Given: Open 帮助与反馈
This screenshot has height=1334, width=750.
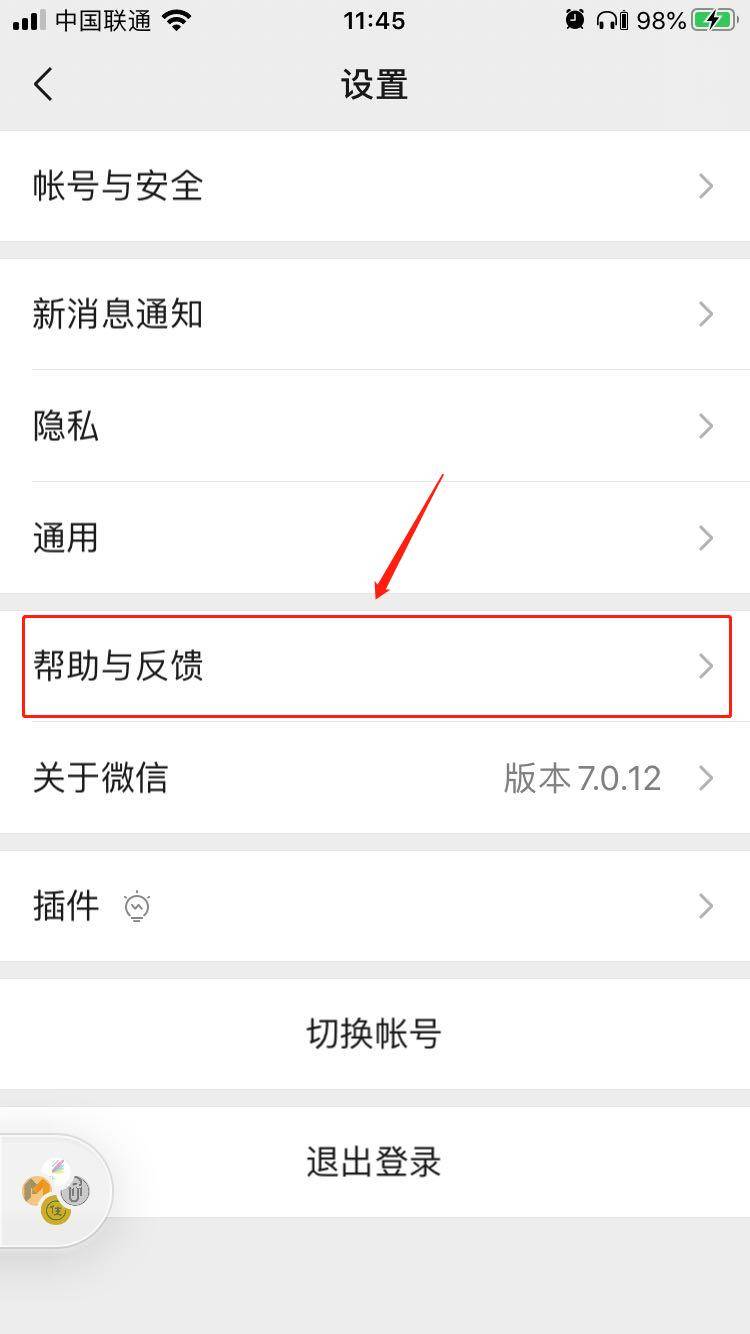Looking at the screenshot, I should (375, 666).
